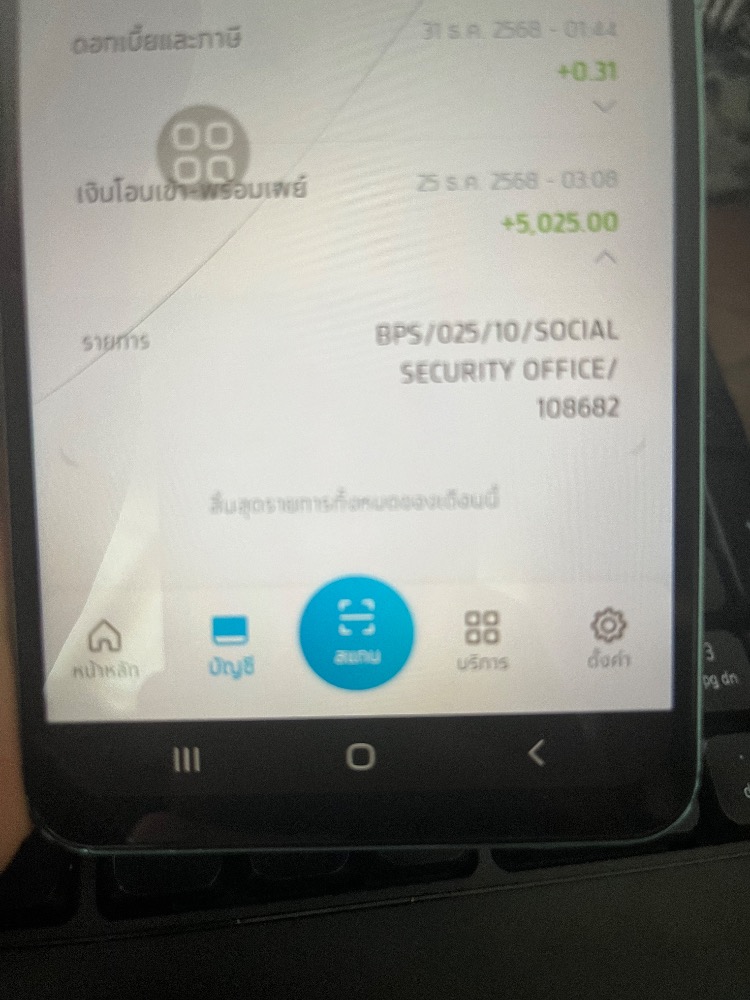Switch to the หน้าหลัก home tab
The height and width of the screenshot is (1000, 750).
click(105, 646)
